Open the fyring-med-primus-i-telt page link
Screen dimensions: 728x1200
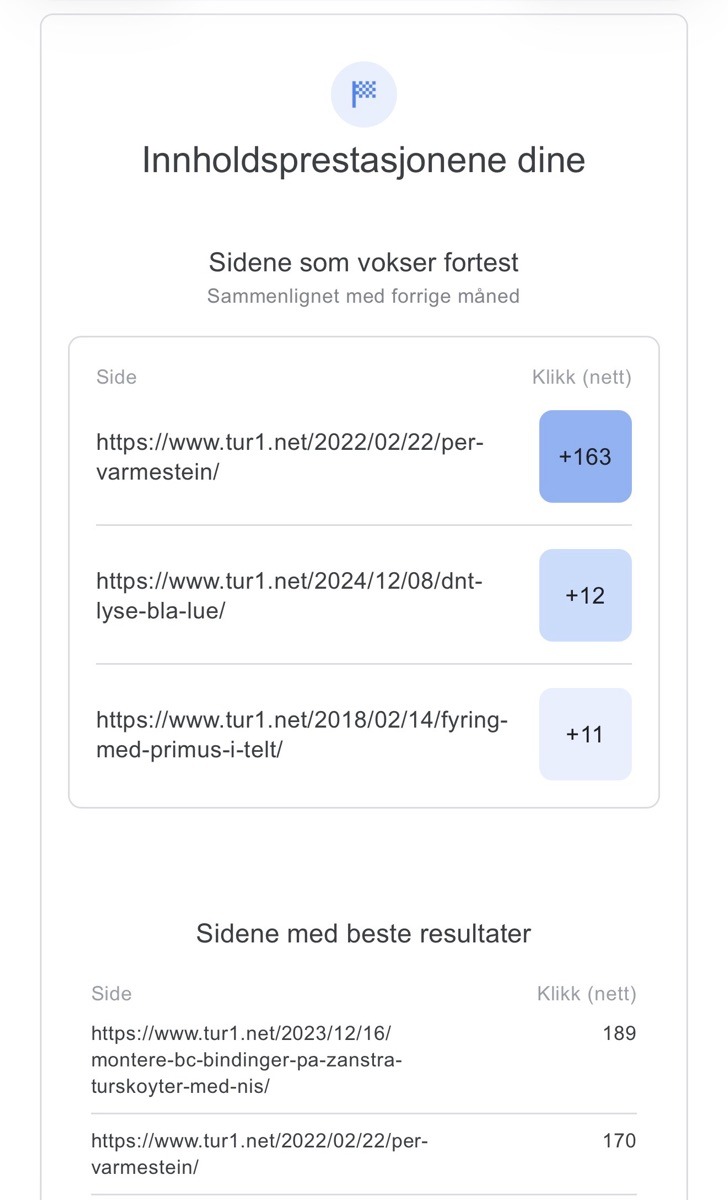[302, 734]
